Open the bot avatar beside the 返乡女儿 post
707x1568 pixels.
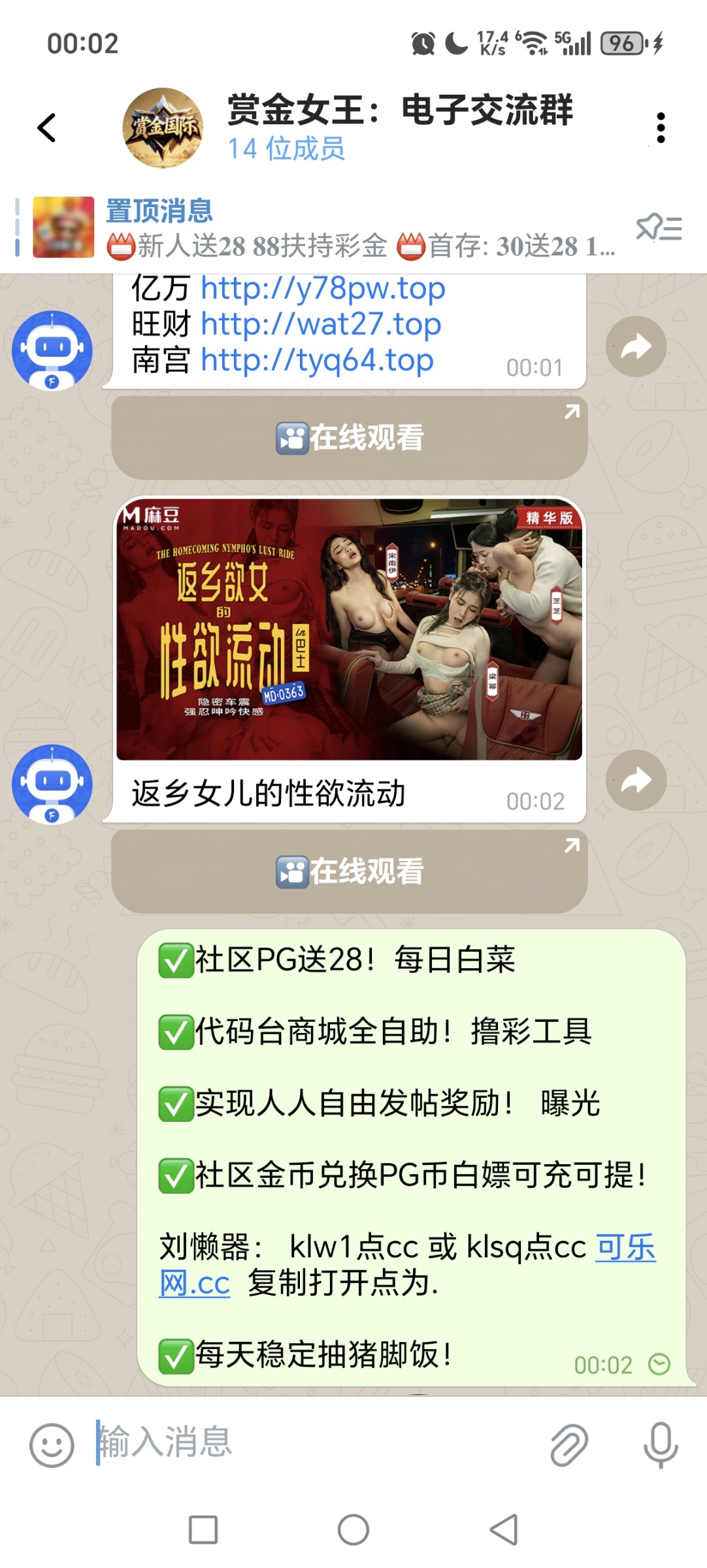[x=52, y=784]
